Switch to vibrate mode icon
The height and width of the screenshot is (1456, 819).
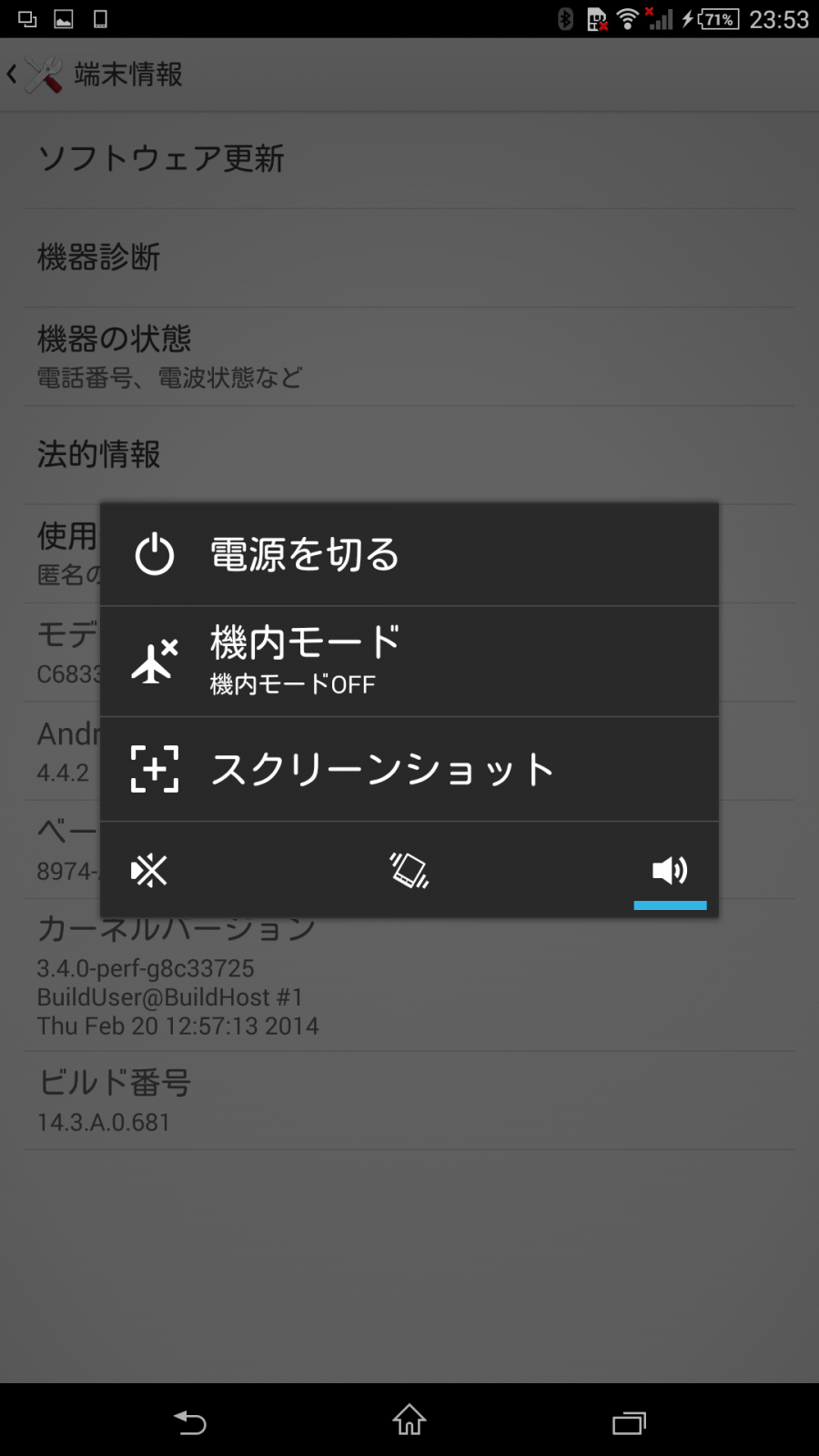[x=409, y=871]
